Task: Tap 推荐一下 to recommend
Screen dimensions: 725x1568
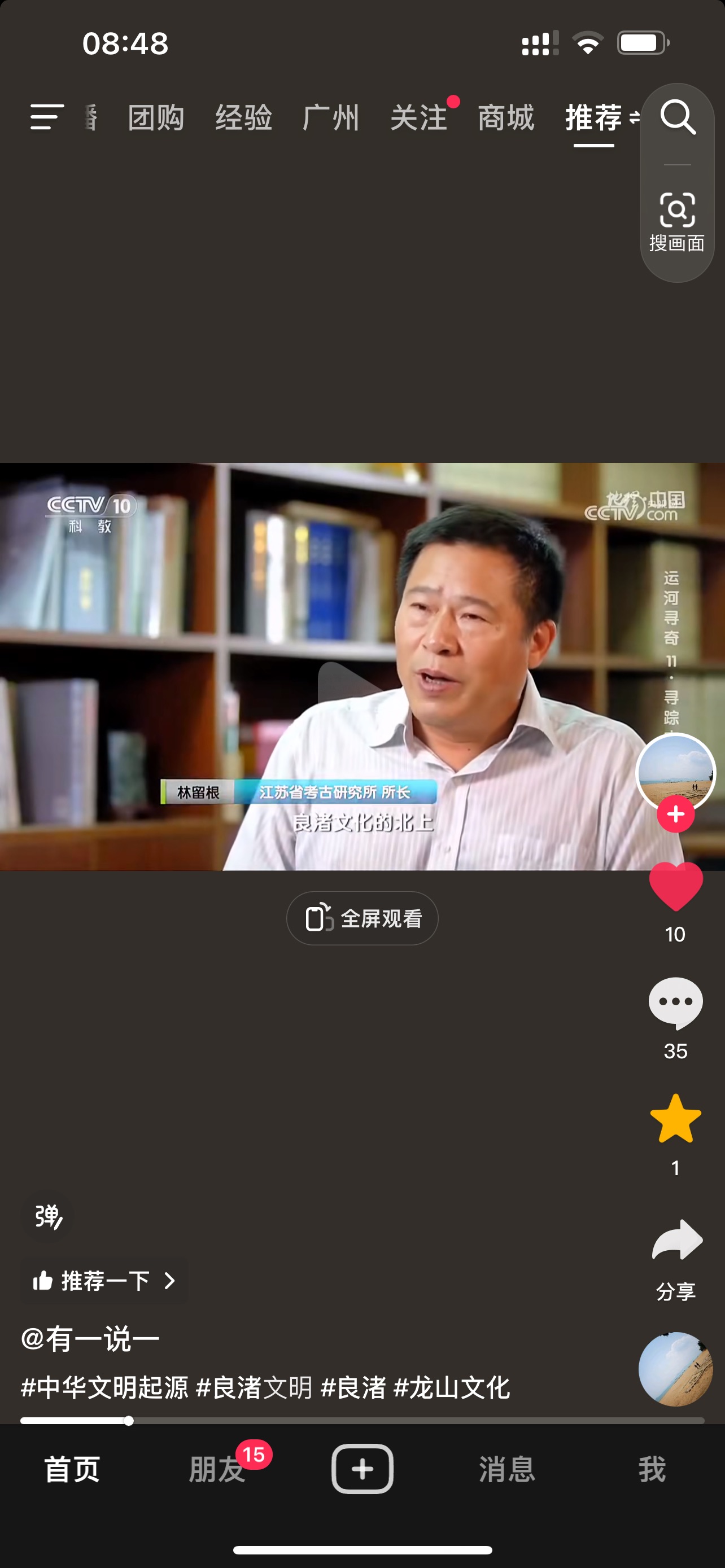Action: click(x=104, y=1281)
